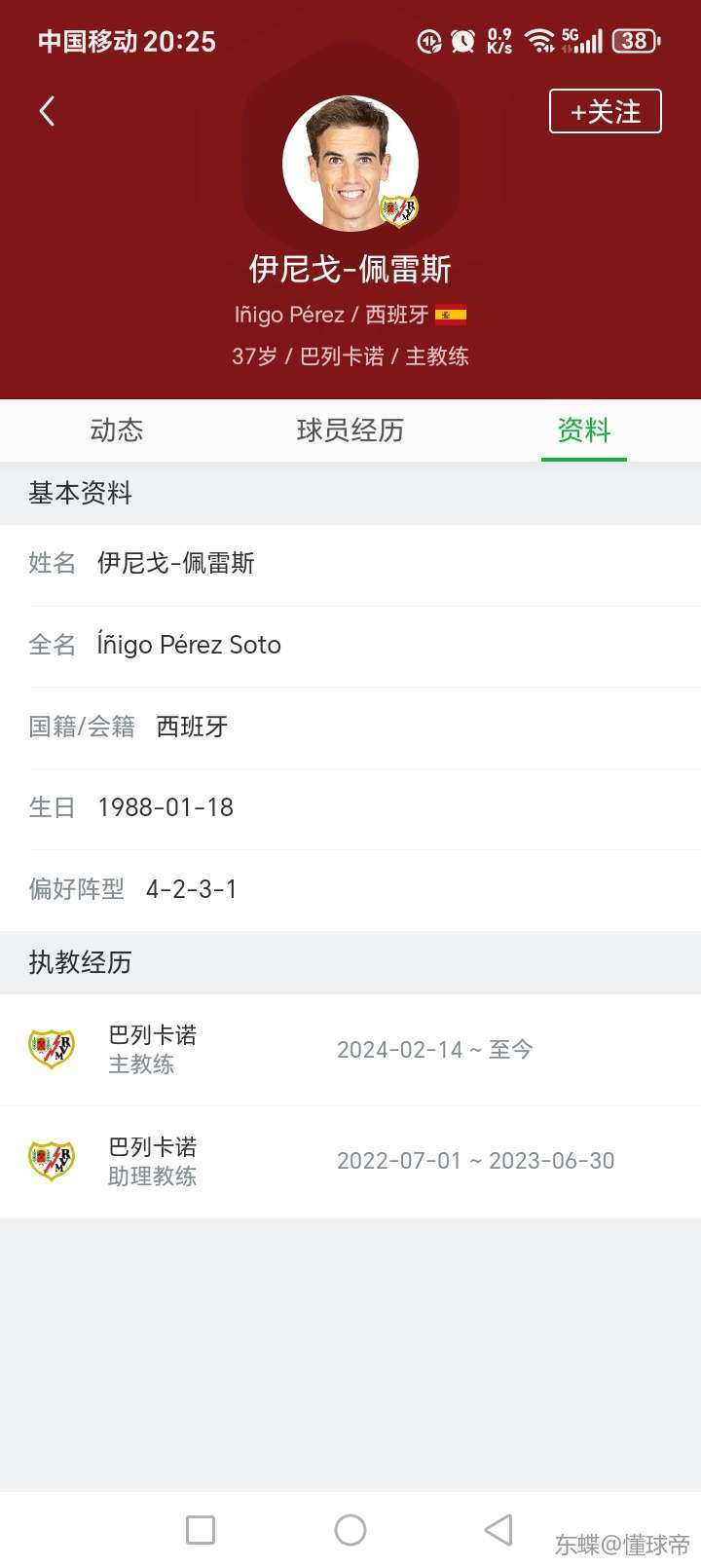Tap the system home button
The height and width of the screenshot is (1568, 701).
click(x=350, y=1530)
